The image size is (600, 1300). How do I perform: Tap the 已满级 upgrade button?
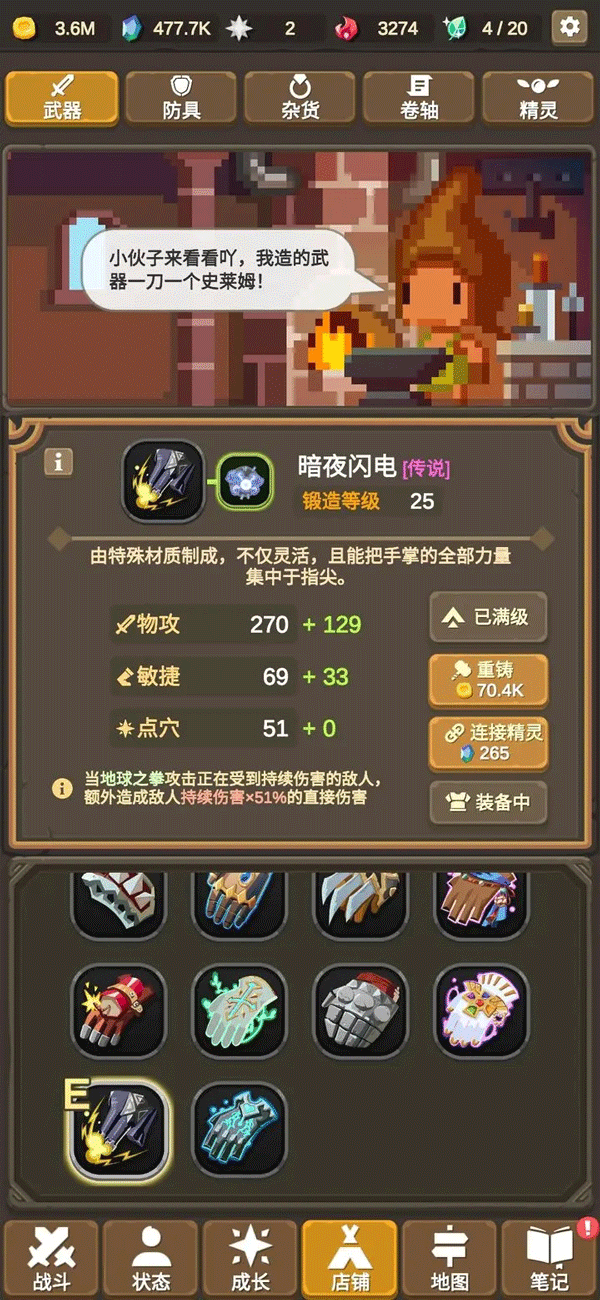point(489,618)
